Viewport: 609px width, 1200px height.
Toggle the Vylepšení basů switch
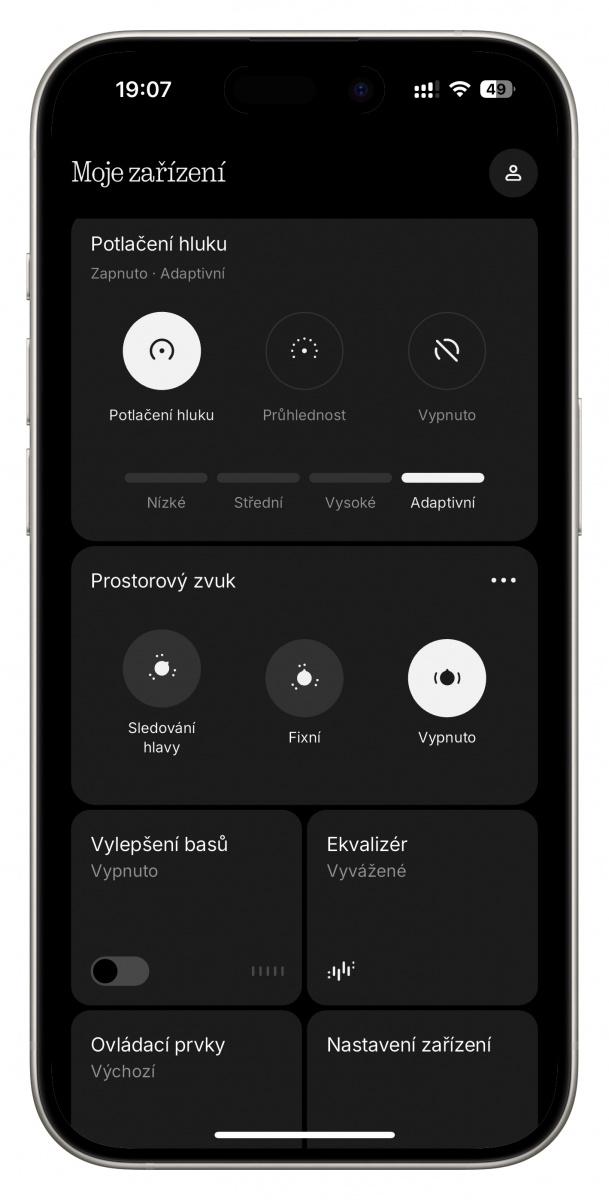[x=120, y=971]
